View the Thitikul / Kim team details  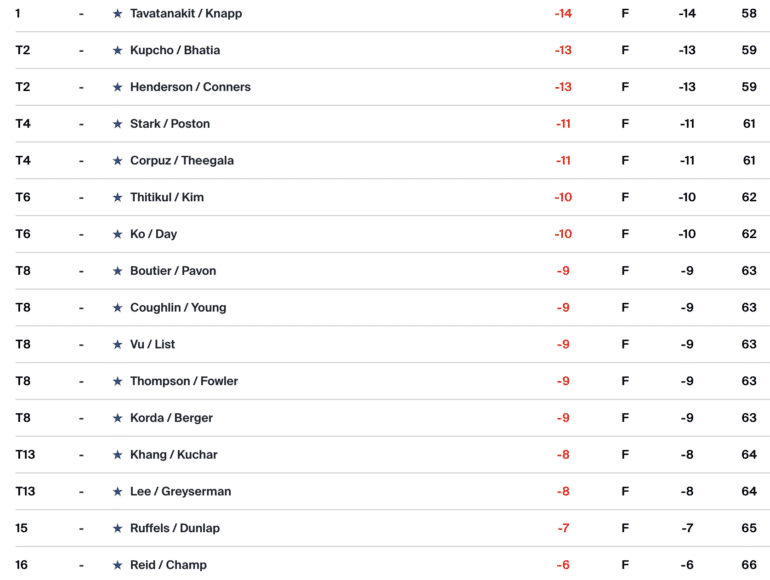click(167, 197)
